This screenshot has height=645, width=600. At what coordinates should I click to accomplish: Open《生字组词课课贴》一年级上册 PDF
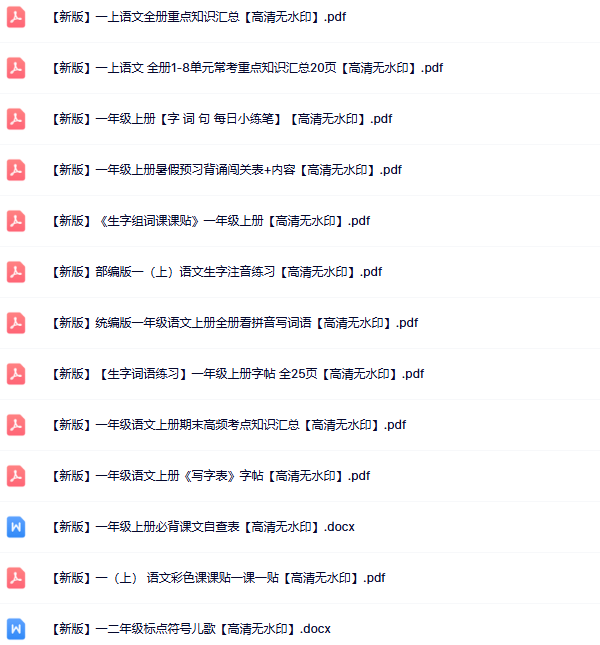(209, 221)
